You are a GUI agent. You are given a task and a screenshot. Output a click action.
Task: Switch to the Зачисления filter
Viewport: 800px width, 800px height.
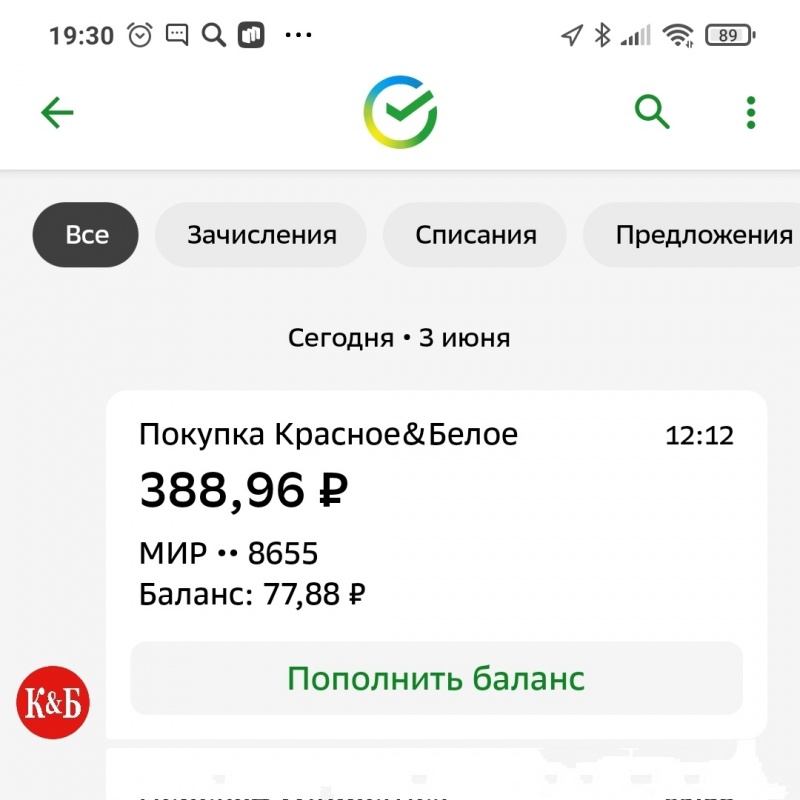click(261, 235)
